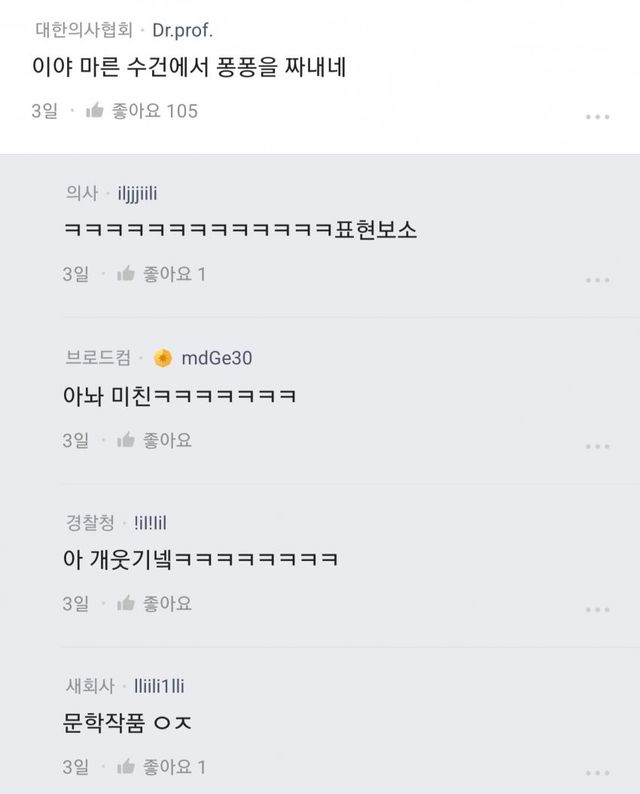Like lliili1lli's reply 문학작품 ㅇㅈ
The image size is (640, 794).
[x=126, y=768]
